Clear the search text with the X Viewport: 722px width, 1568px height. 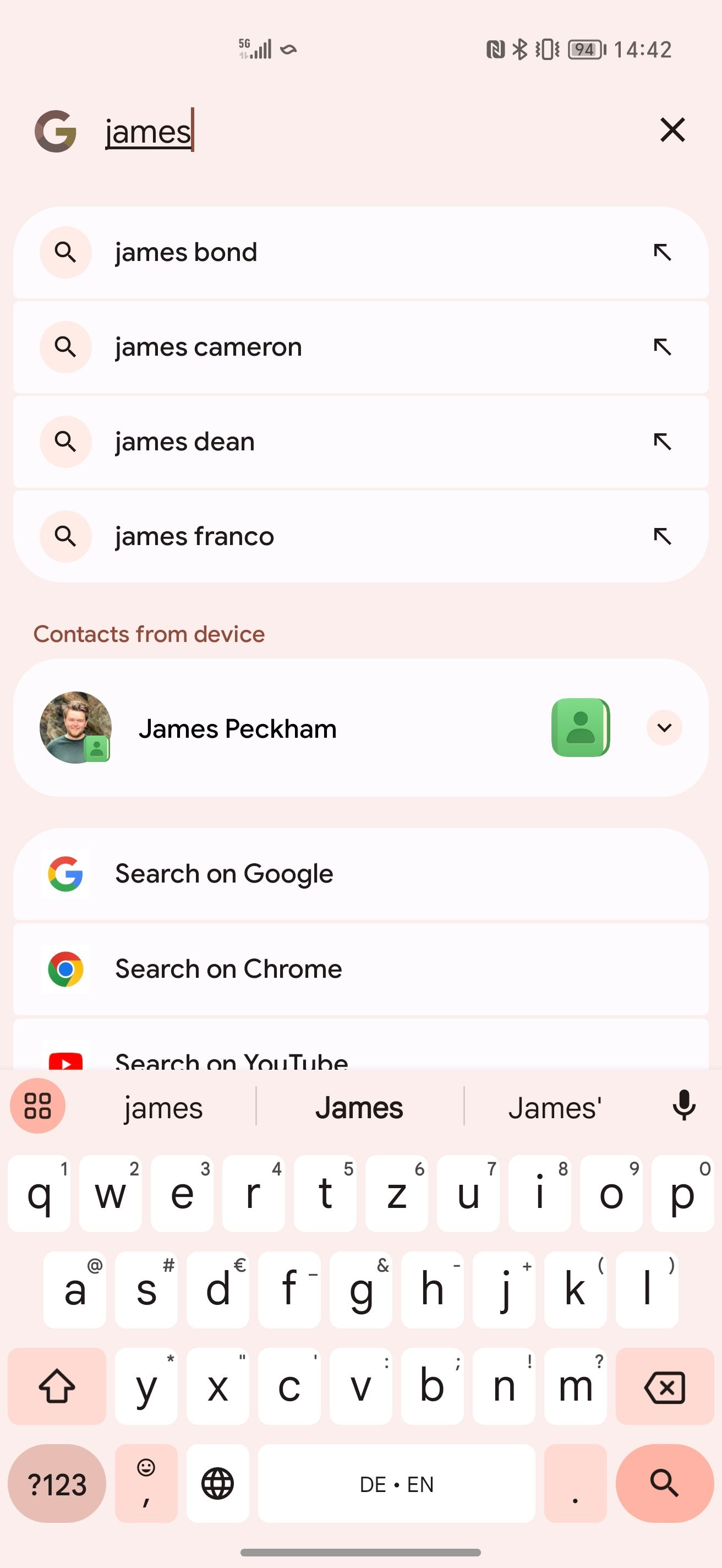(672, 130)
